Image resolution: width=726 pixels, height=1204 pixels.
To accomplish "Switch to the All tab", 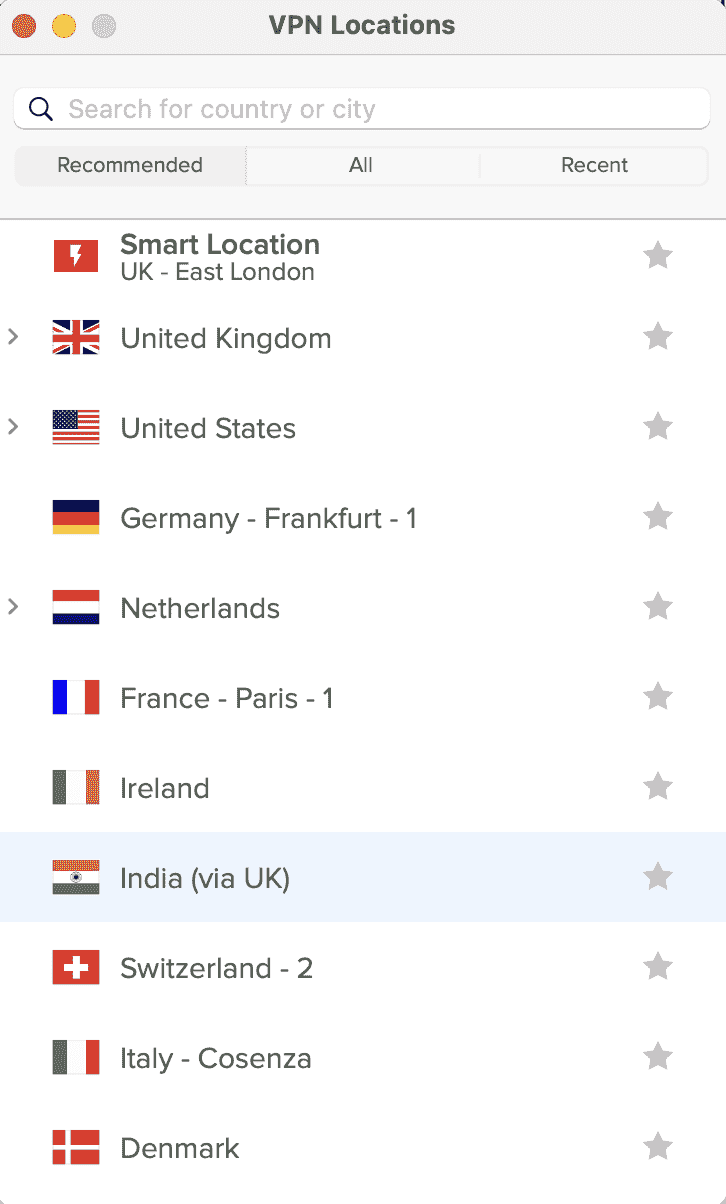I will pos(361,165).
